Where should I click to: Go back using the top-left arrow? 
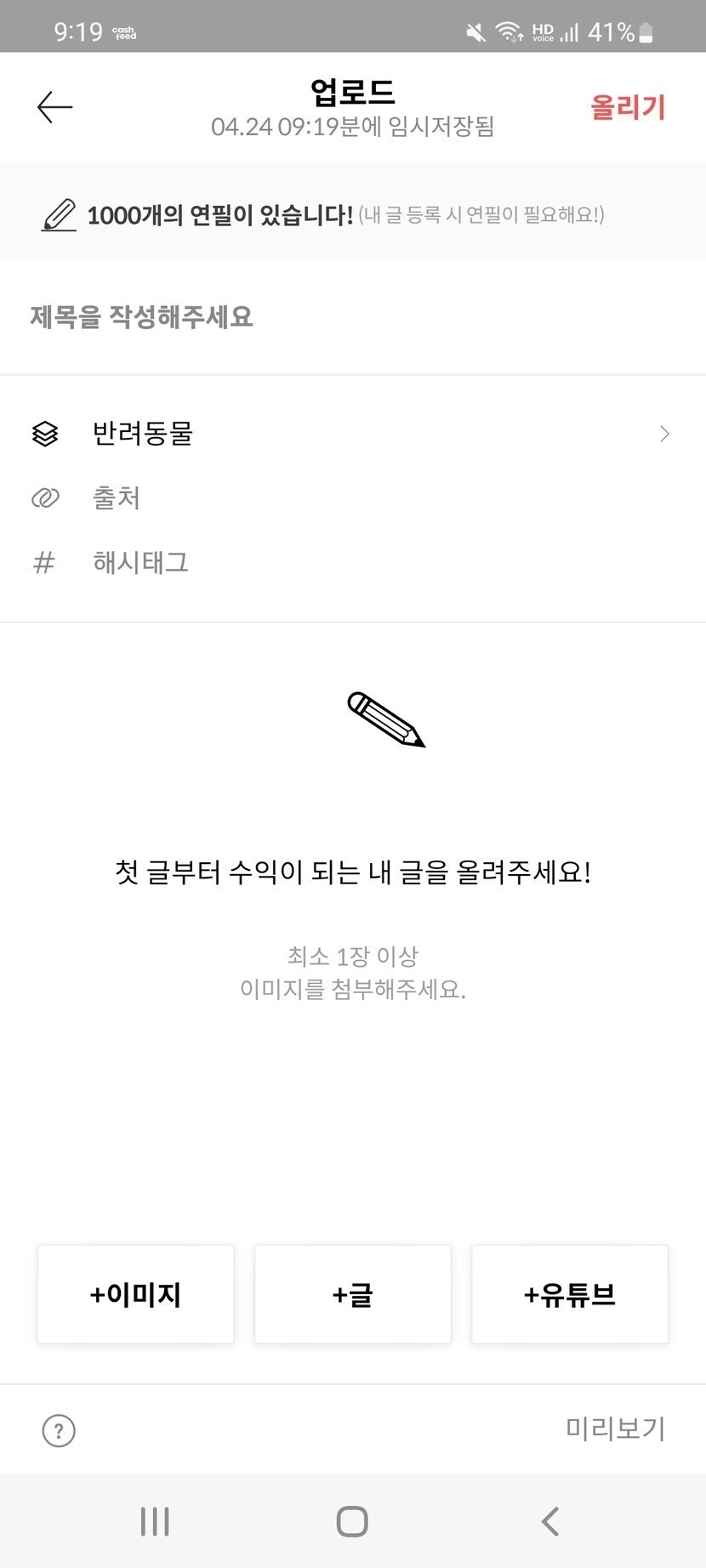coord(54,107)
